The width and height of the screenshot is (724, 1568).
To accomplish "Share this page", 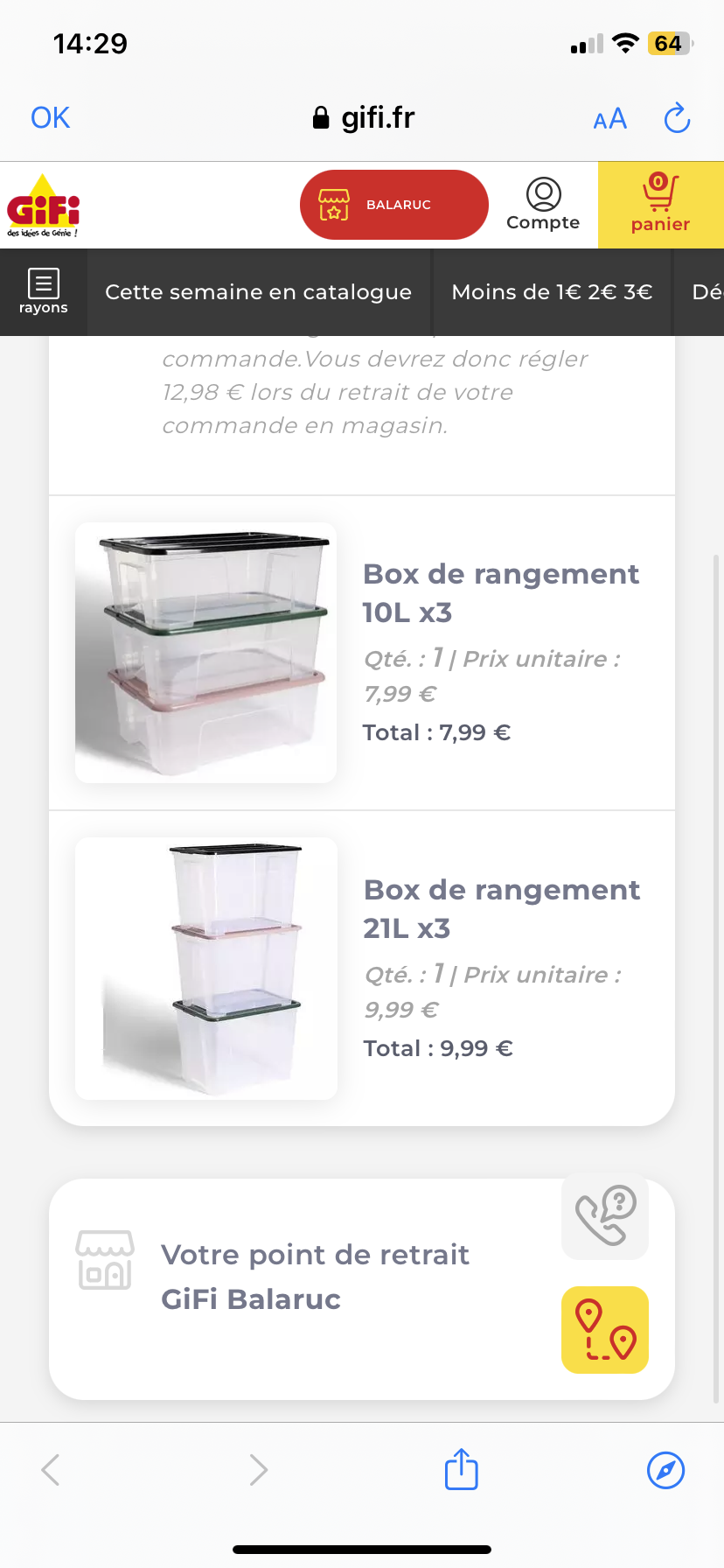I will click(461, 1469).
